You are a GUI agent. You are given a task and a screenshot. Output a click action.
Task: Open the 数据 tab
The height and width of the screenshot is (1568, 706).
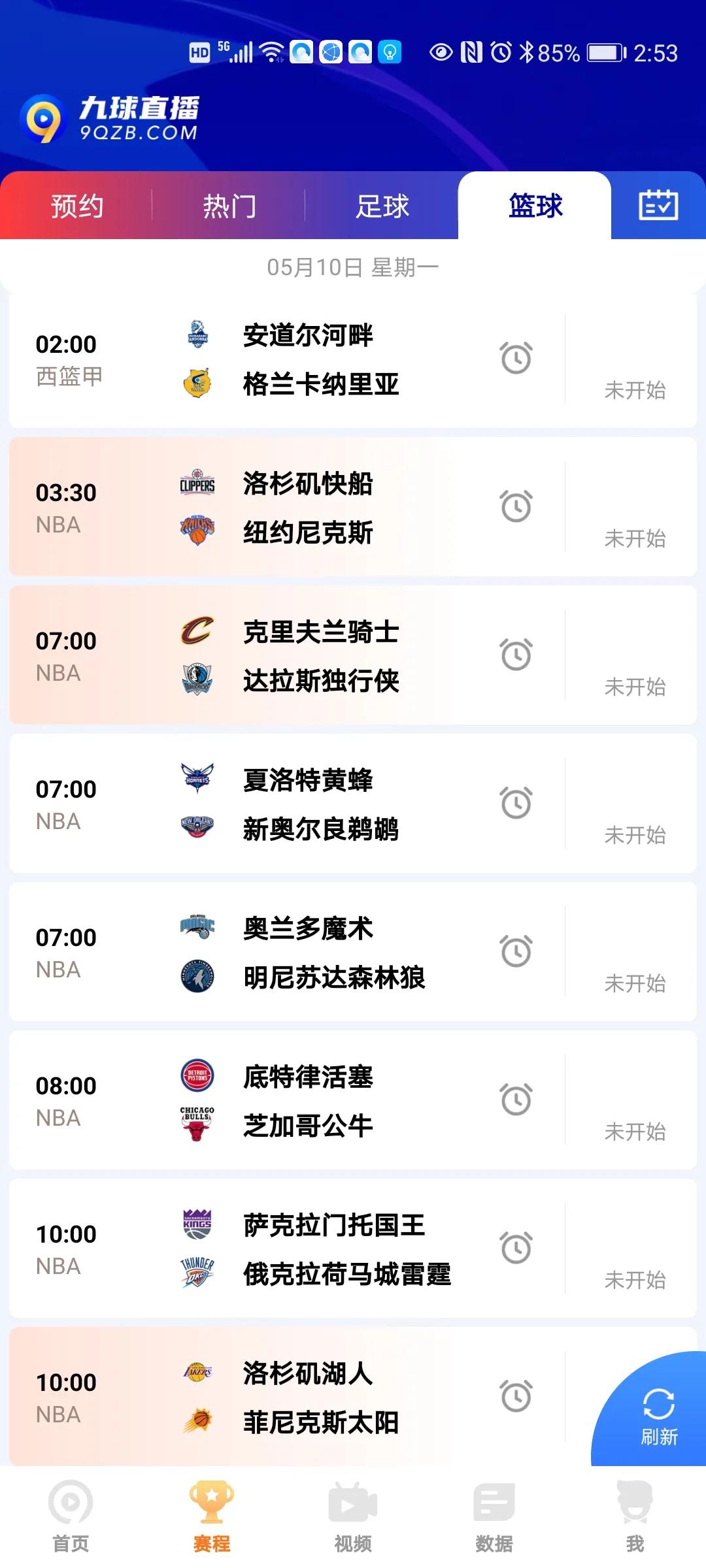pos(494,1517)
